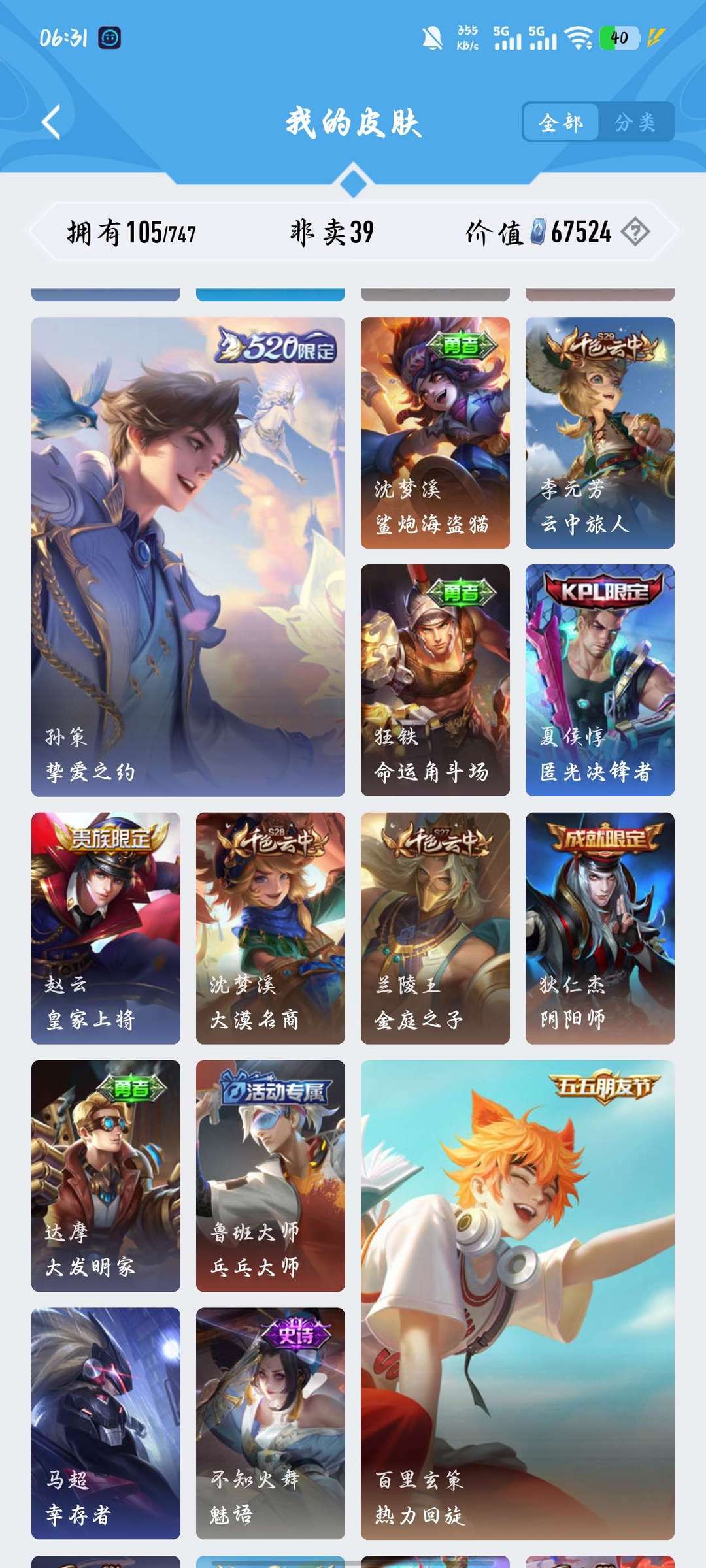Switch to the 分类 tab

click(635, 122)
